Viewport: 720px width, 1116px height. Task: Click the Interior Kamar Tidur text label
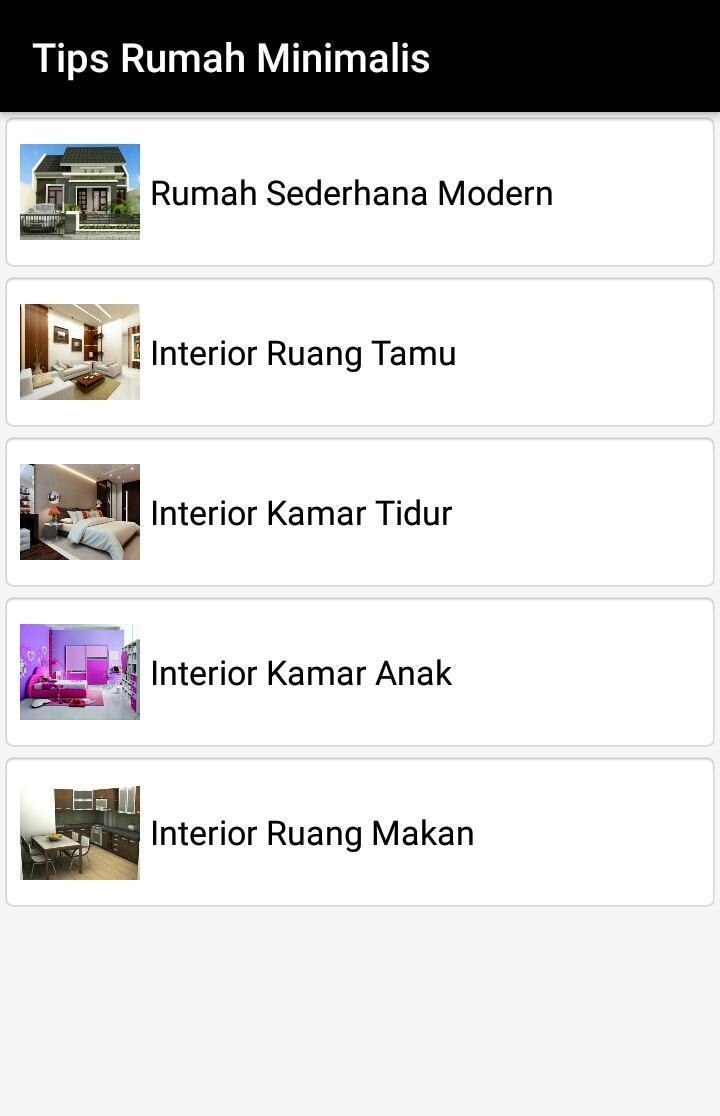pyautogui.click(x=301, y=513)
